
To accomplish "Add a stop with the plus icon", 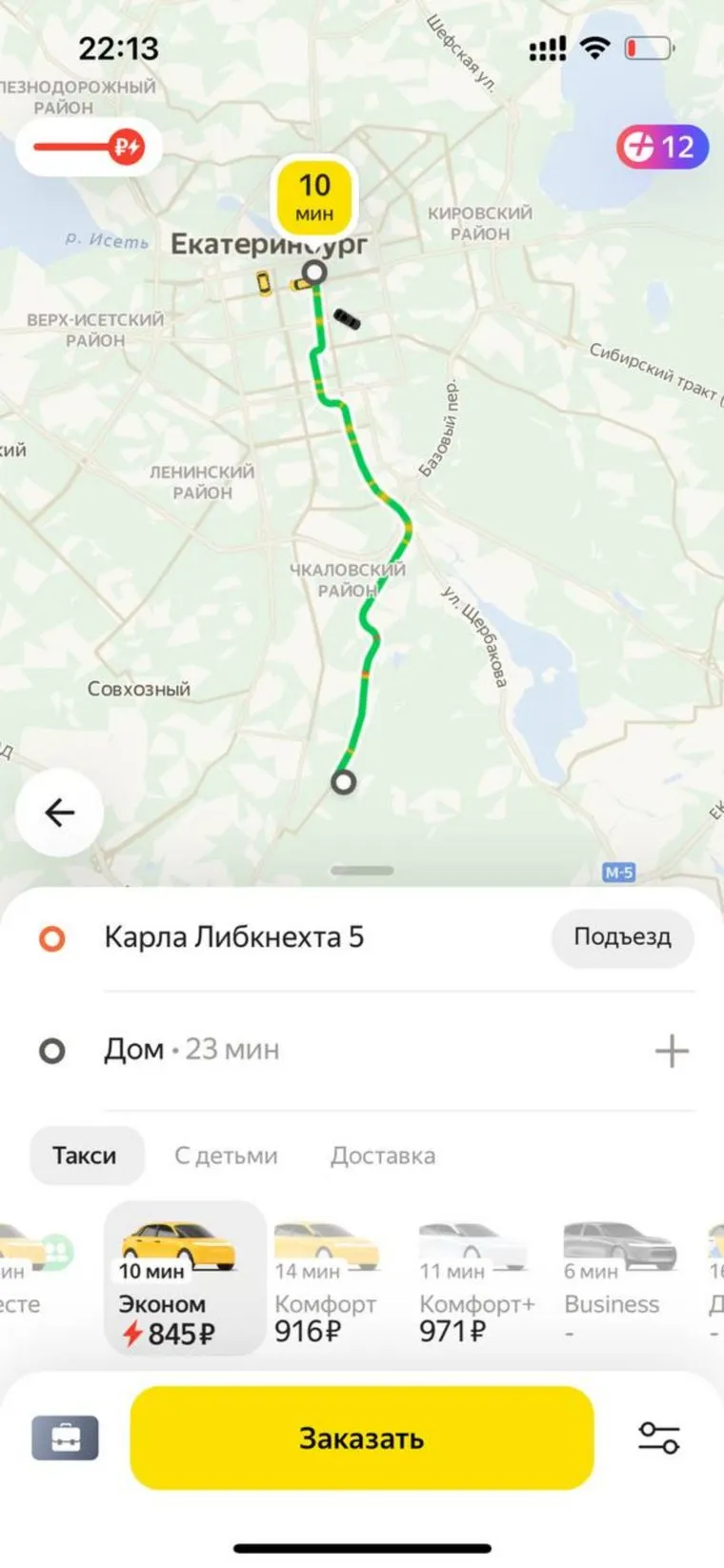I will pyautogui.click(x=672, y=1051).
